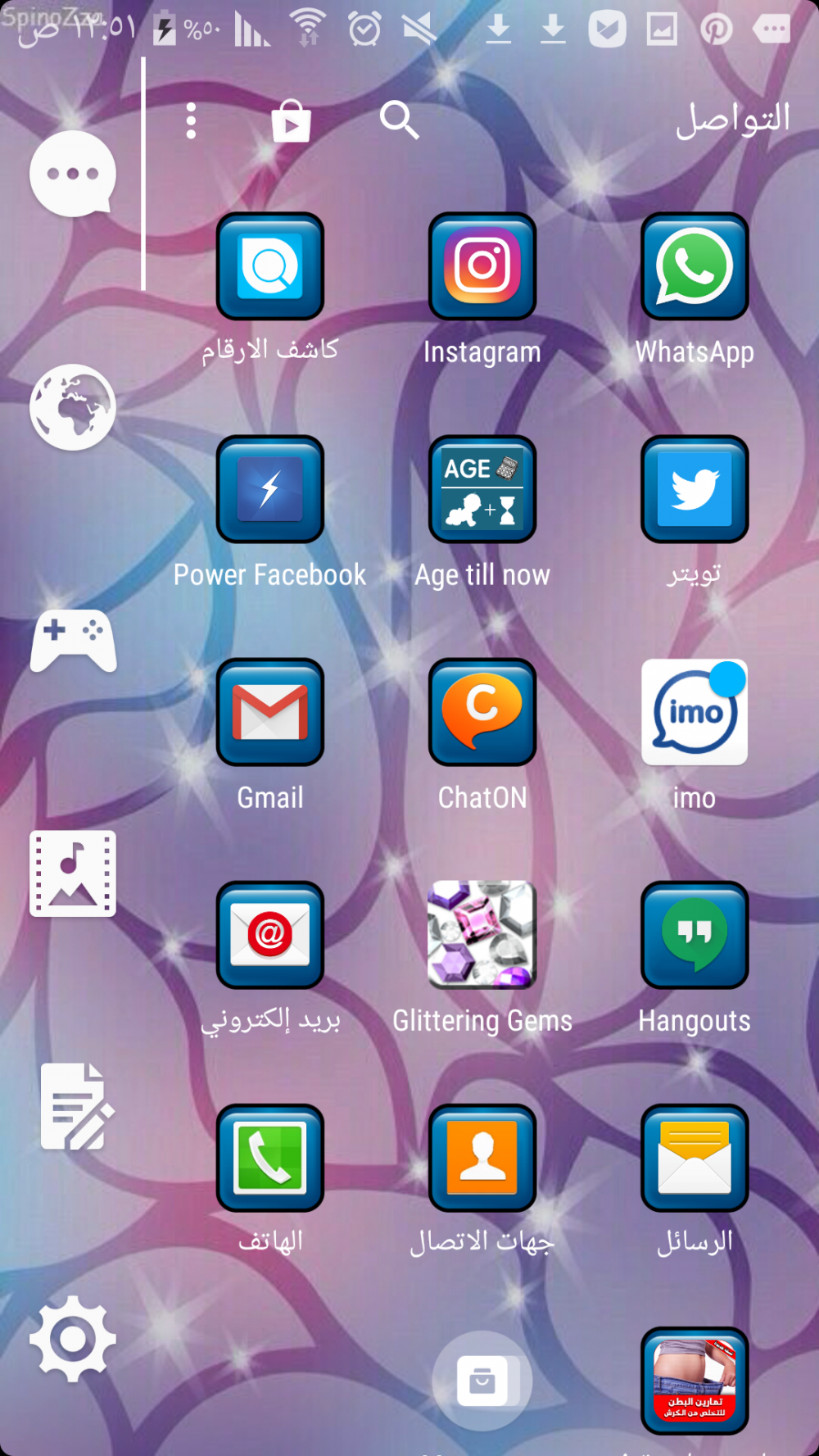Screen dimensions: 819x1456
Task: Launch Hangouts
Action: pos(695,935)
